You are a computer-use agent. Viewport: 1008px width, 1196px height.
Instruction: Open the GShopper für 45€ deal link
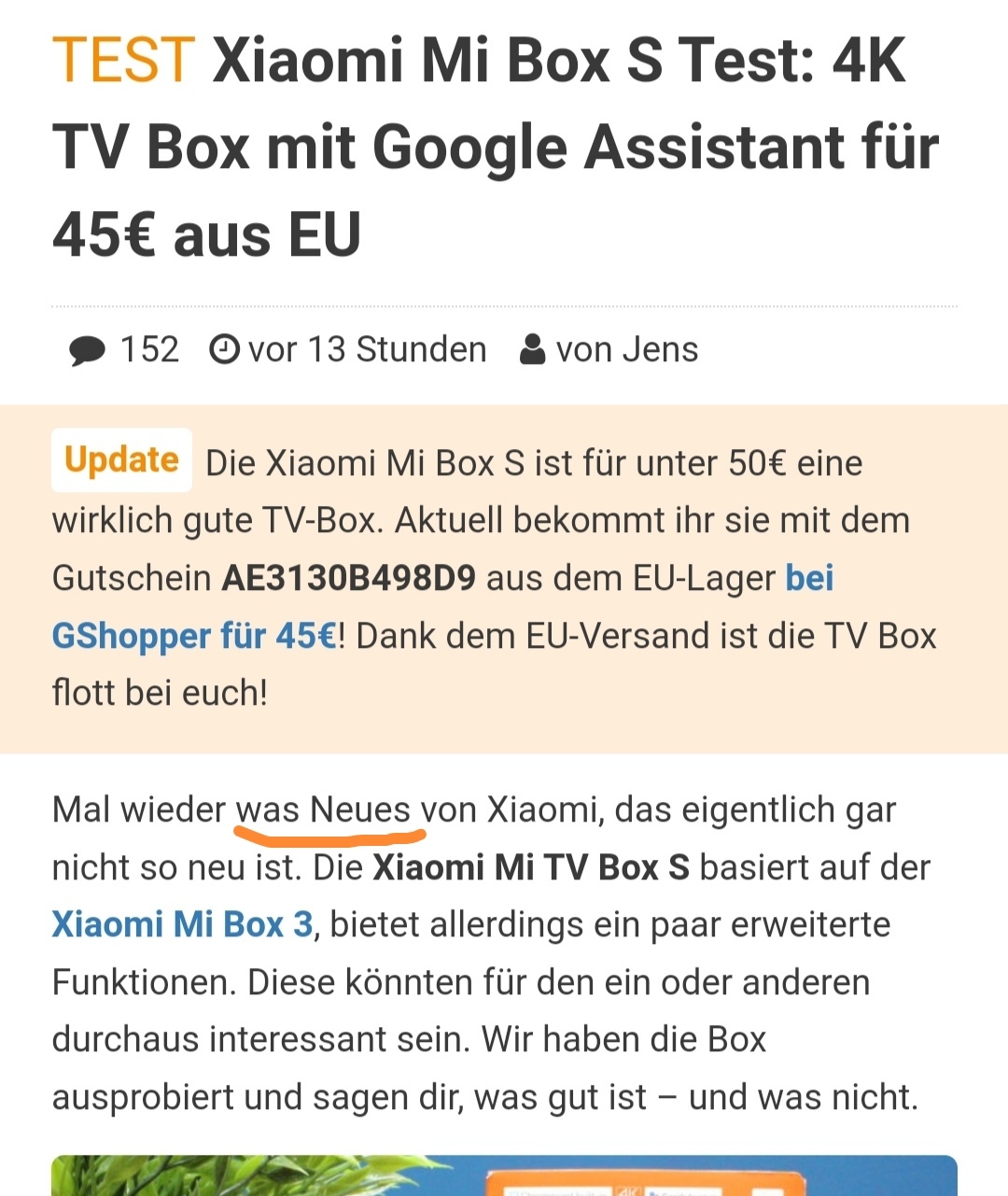[194, 637]
